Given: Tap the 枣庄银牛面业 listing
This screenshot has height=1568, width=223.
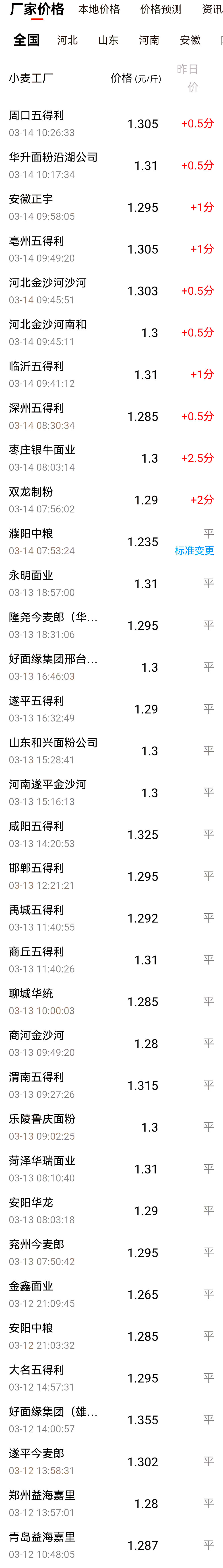Looking at the screenshot, I should pyautogui.click(x=111, y=458).
